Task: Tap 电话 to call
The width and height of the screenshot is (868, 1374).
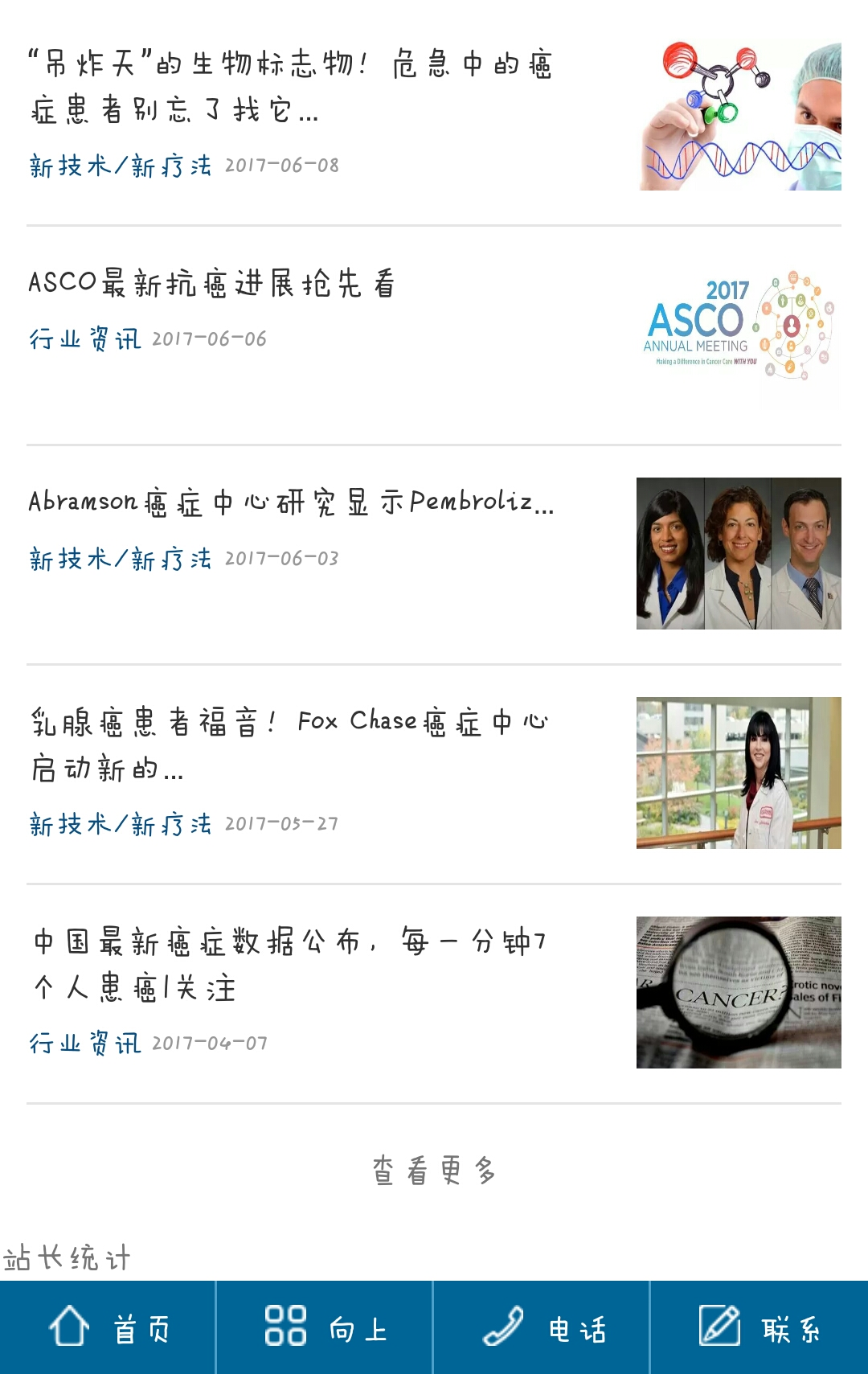Action: tap(542, 1328)
